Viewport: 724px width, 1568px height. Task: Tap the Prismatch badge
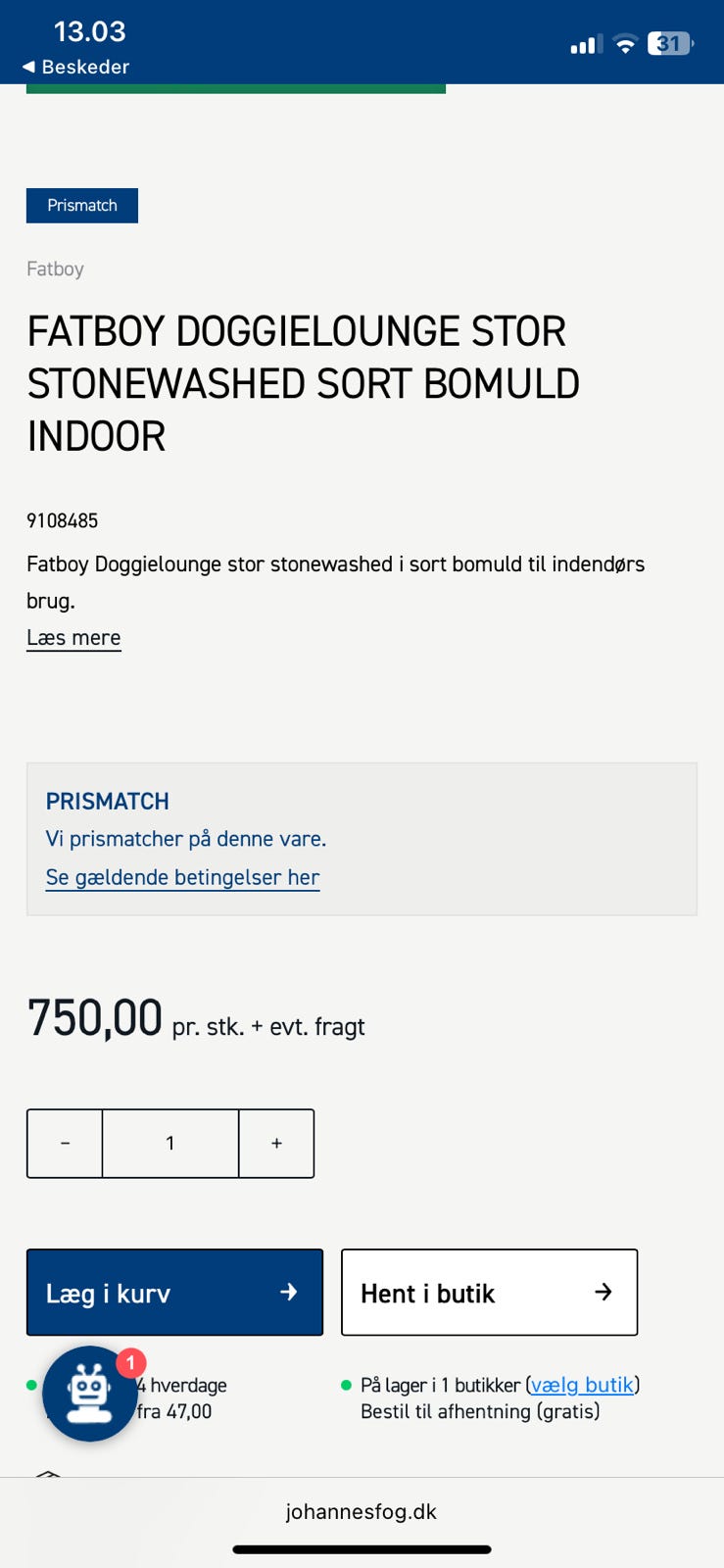(82, 205)
